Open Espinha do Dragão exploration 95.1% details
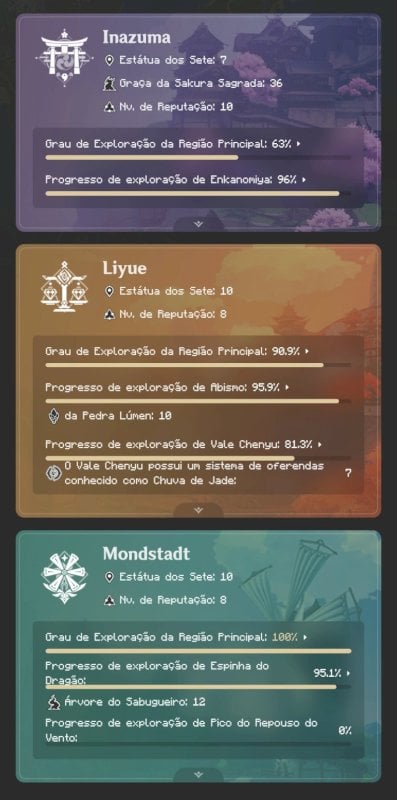397x800 pixels. 198,673
